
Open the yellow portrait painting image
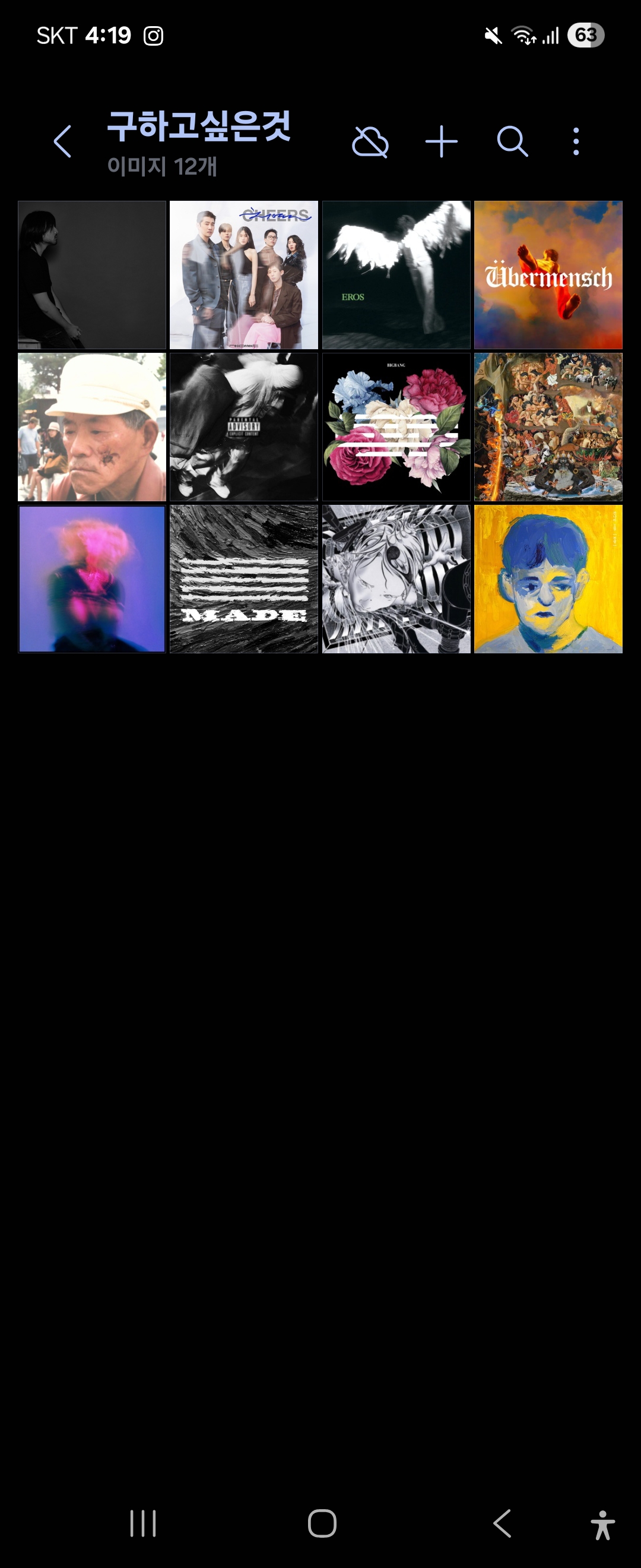point(547,578)
